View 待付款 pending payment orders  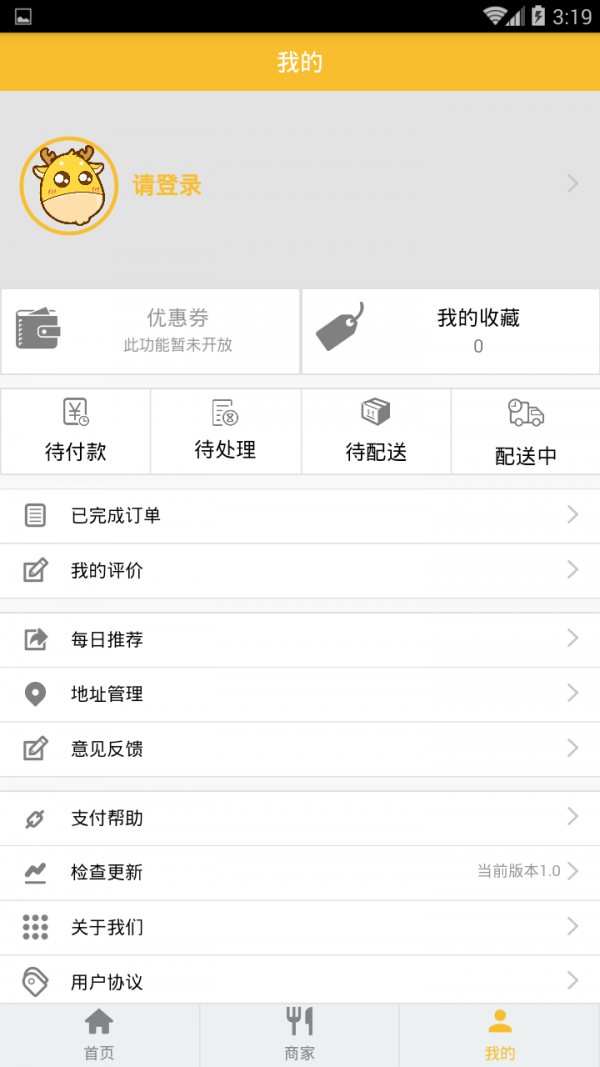[x=75, y=431]
